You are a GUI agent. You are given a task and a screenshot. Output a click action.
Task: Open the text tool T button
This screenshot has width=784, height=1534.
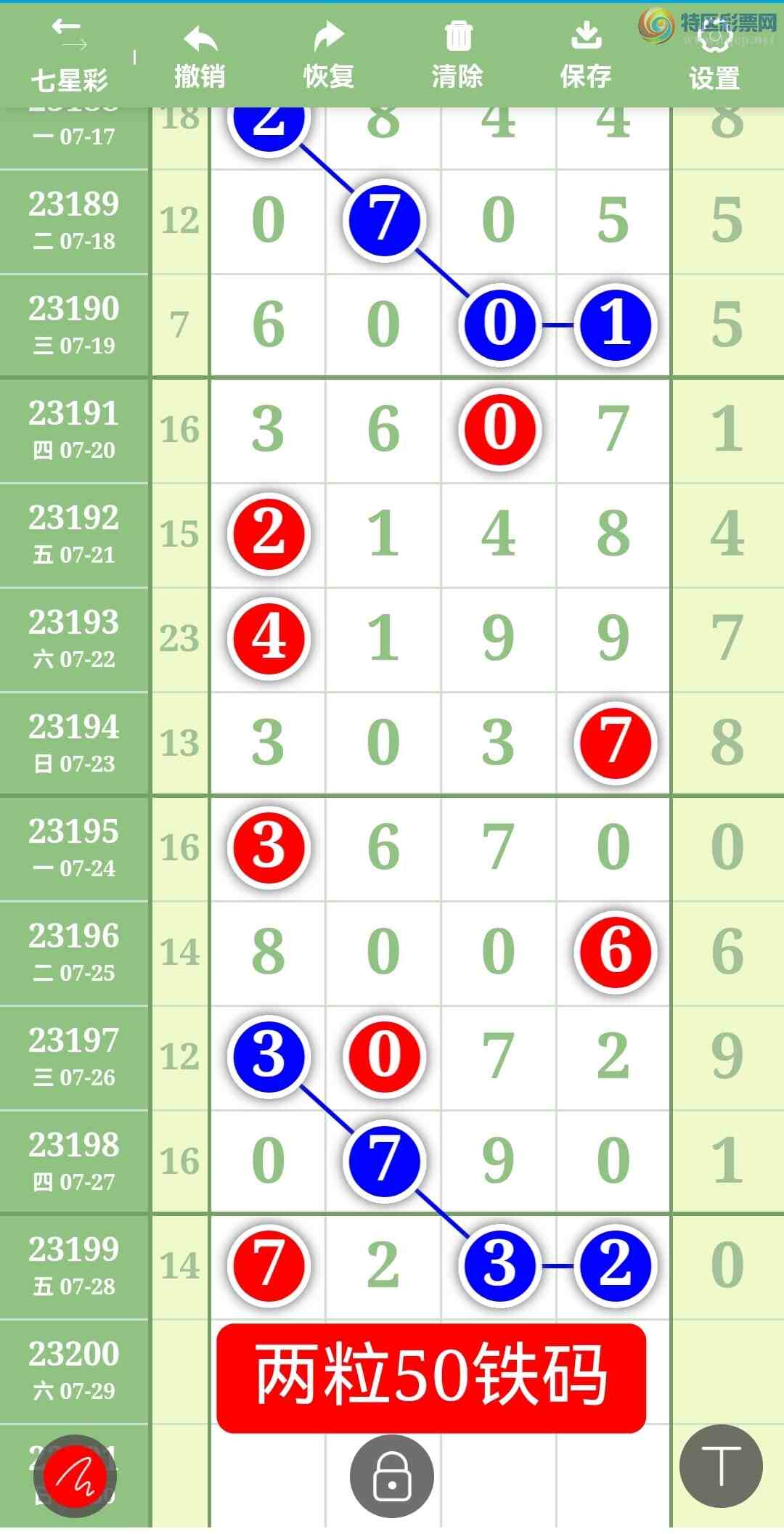pyautogui.click(x=721, y=1466)
